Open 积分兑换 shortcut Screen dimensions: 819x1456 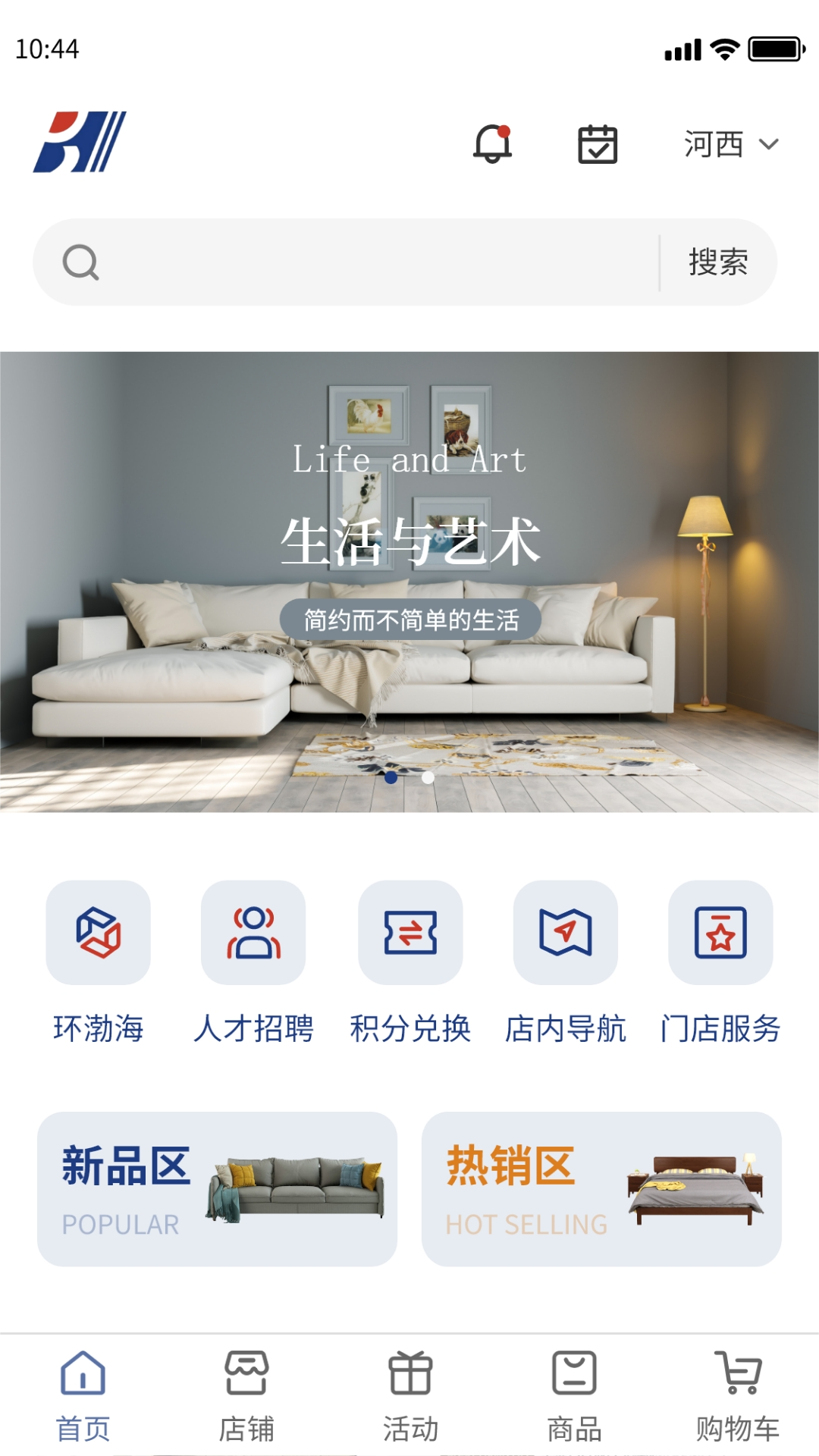click(x=410, y=933)
